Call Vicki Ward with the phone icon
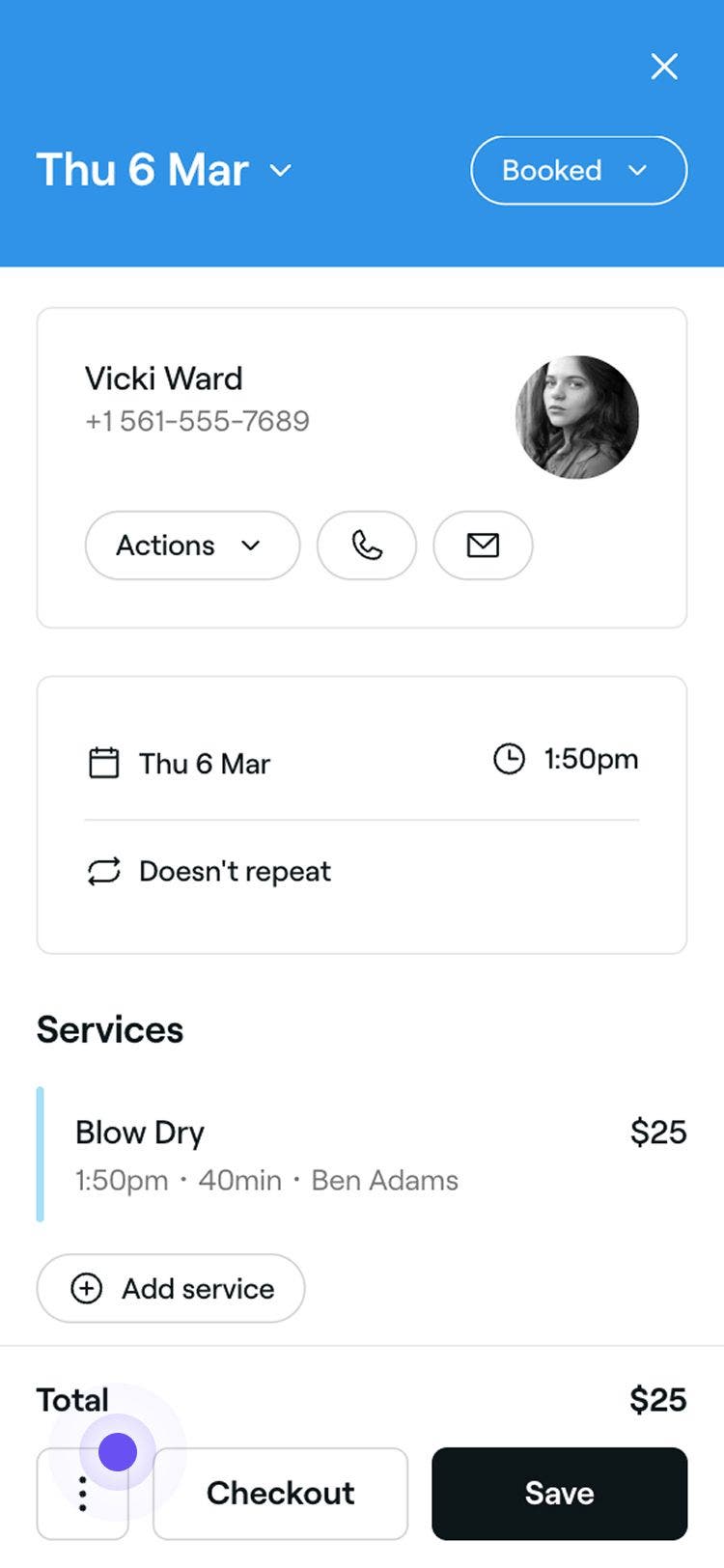This screenshot has width=724, height=1568. click(x=367, y=546)
